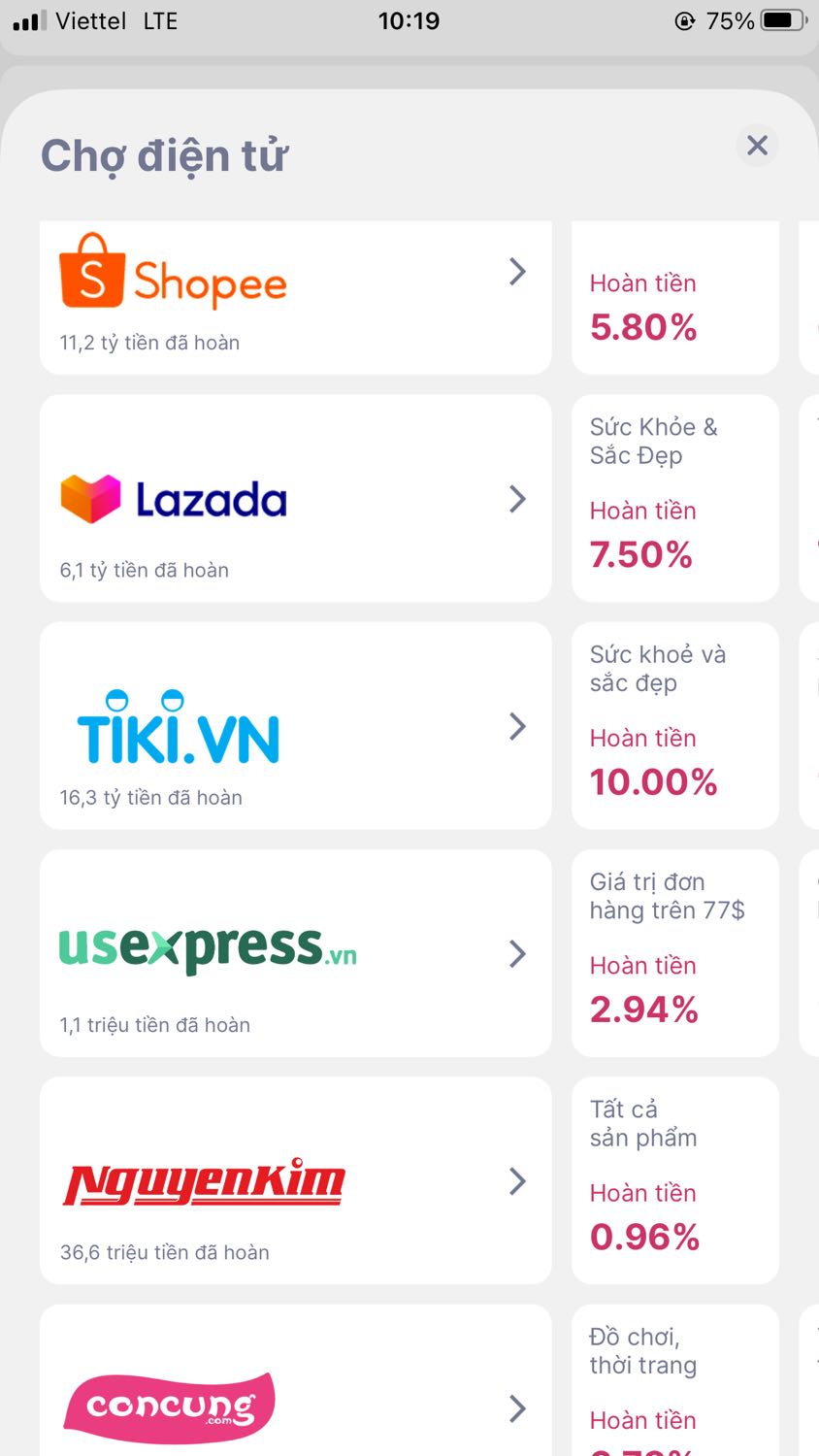Click the 10:19 clock in status bar

click(x=409, y=19)
